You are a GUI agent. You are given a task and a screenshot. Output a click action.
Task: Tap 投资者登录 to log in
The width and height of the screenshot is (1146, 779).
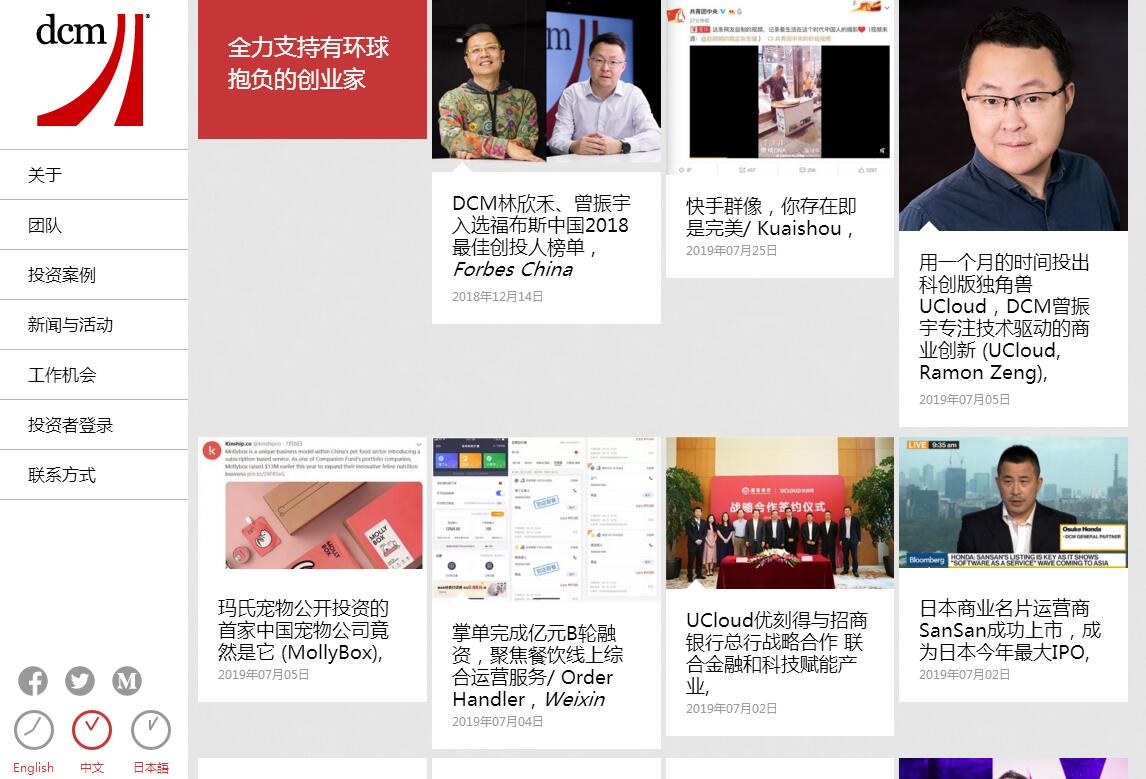click(x=70, y=425)
